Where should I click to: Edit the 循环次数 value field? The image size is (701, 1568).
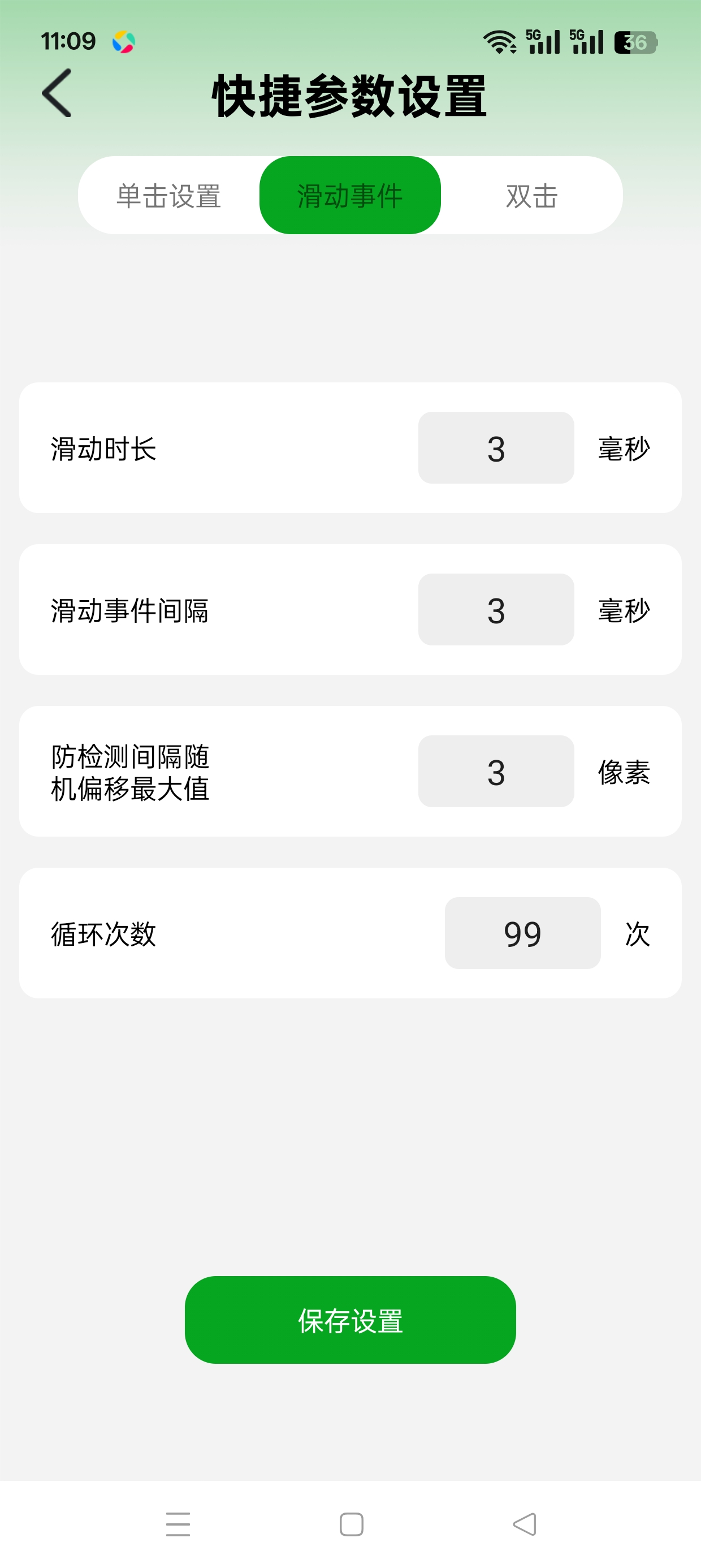(x=523, y=933)
